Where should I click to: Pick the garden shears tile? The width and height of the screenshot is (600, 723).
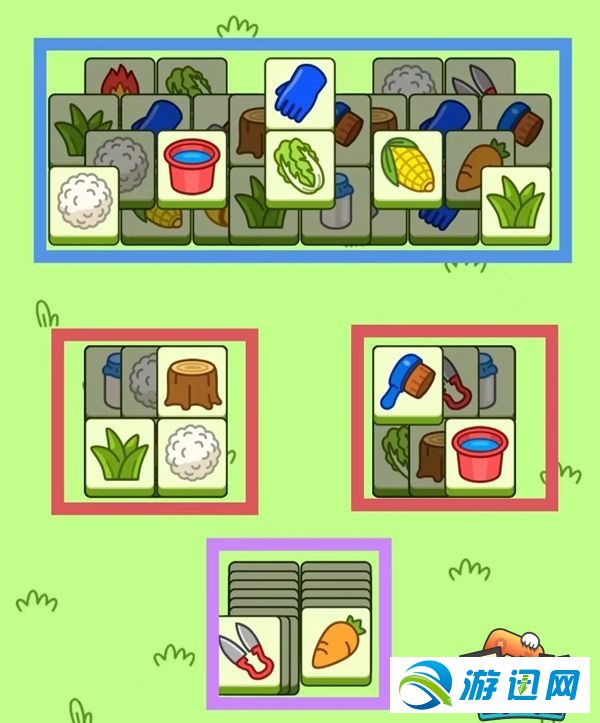click(x=249, y=648)
